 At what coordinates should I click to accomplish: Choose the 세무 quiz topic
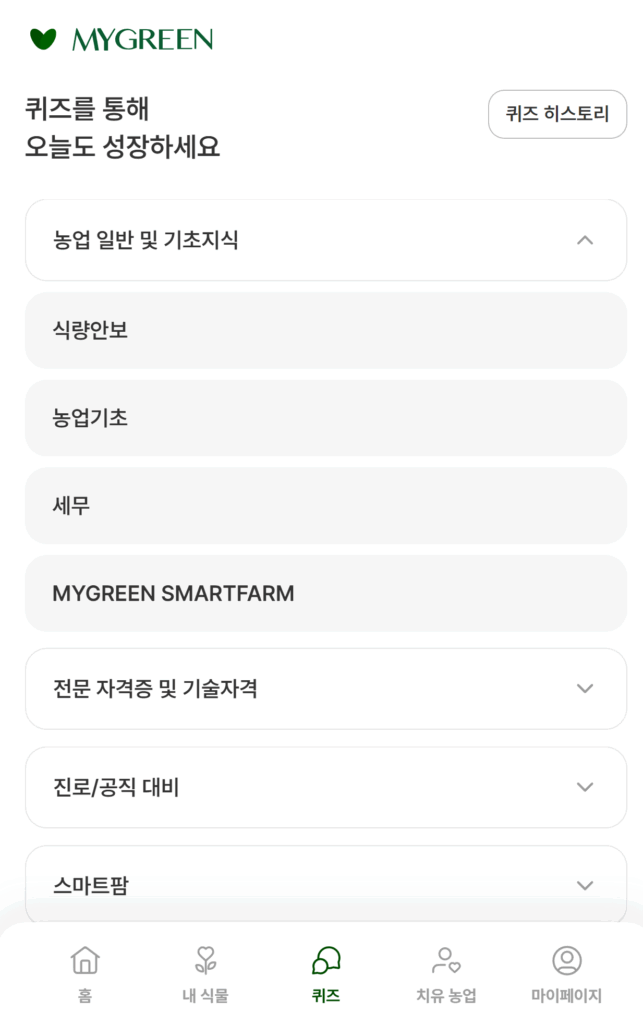[325, 506]
